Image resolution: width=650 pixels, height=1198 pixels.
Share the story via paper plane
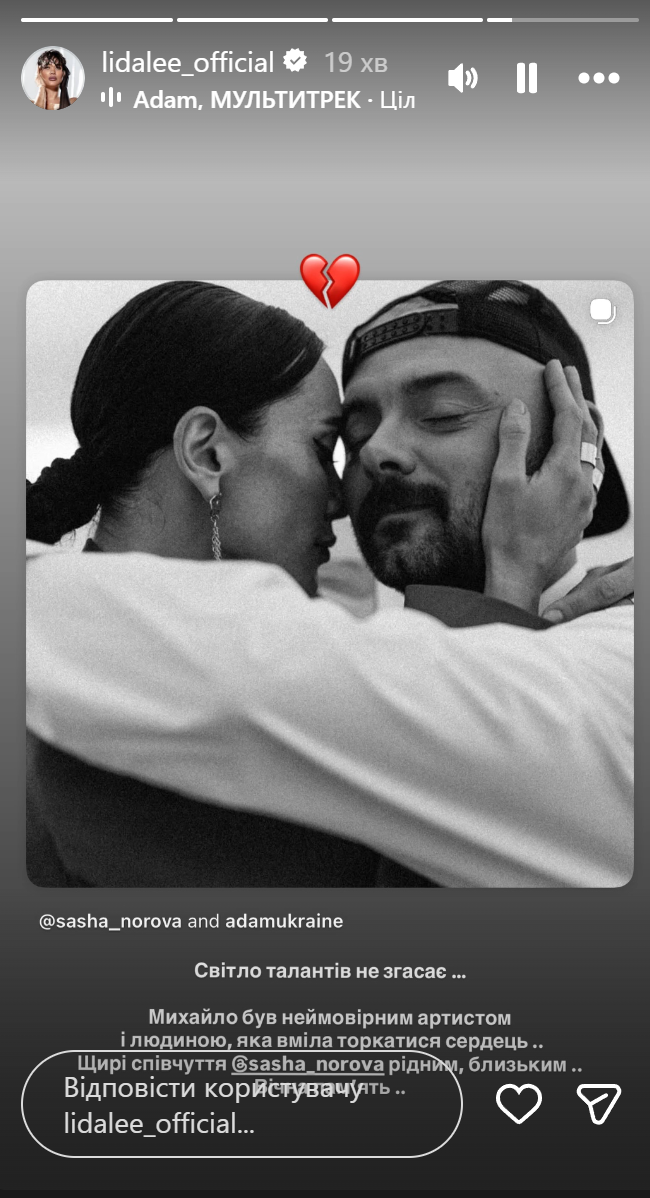[598, 1104]
